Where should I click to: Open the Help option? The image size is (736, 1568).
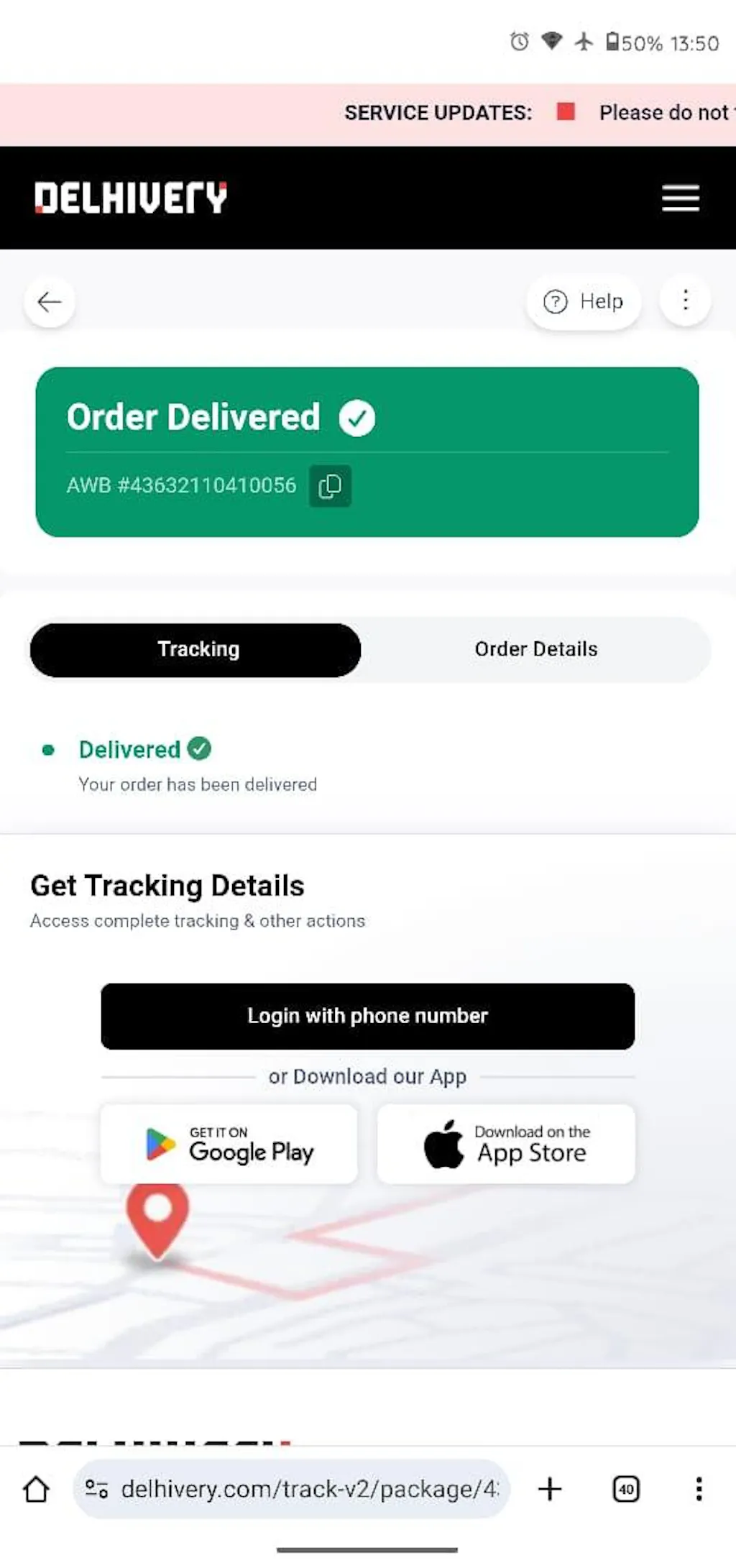(x=583, y=302)
